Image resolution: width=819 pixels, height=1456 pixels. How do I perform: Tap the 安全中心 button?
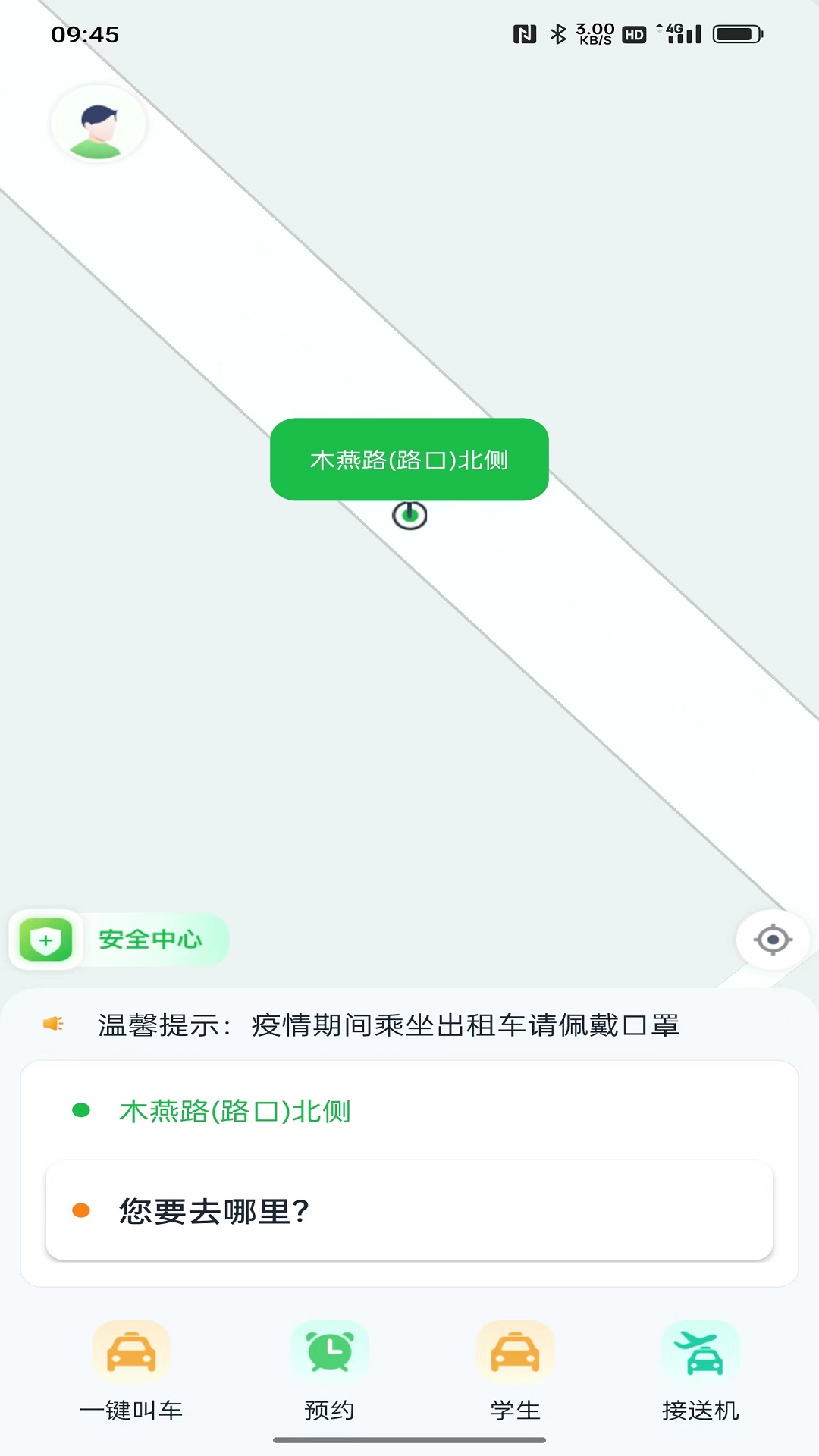tap(149, 940)
